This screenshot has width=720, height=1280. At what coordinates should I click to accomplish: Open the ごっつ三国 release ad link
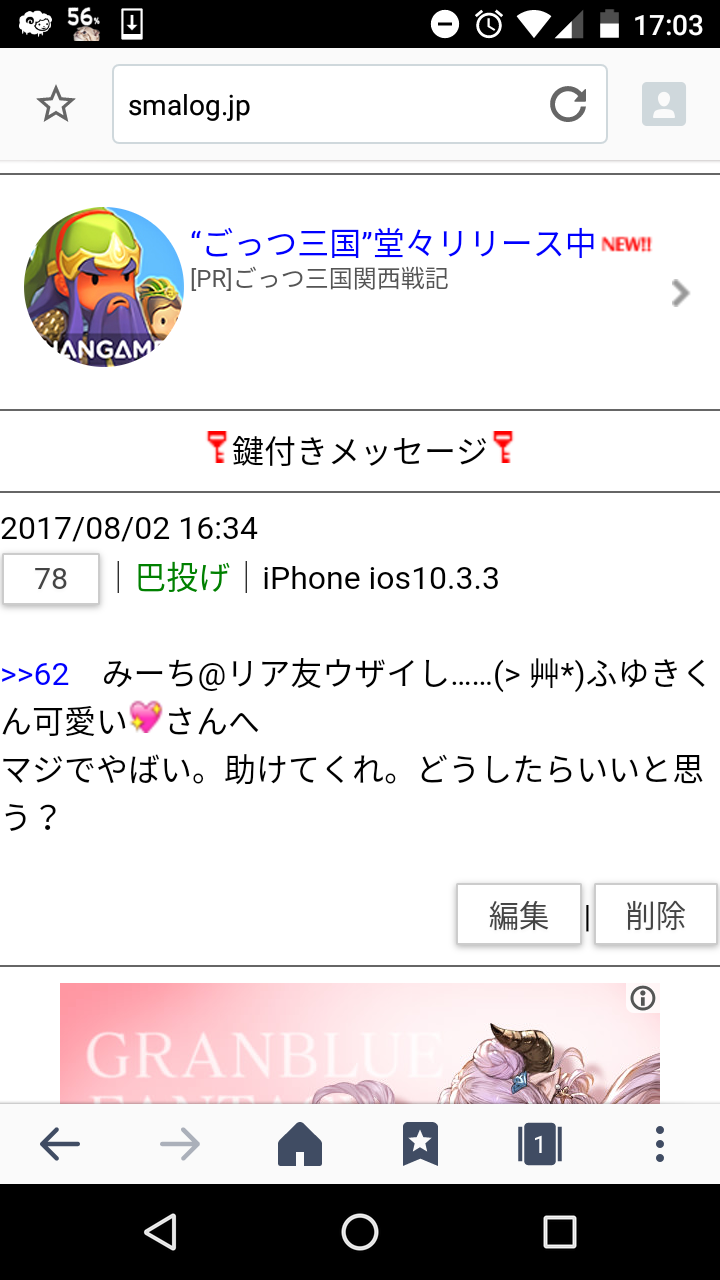tap(393, 243)
